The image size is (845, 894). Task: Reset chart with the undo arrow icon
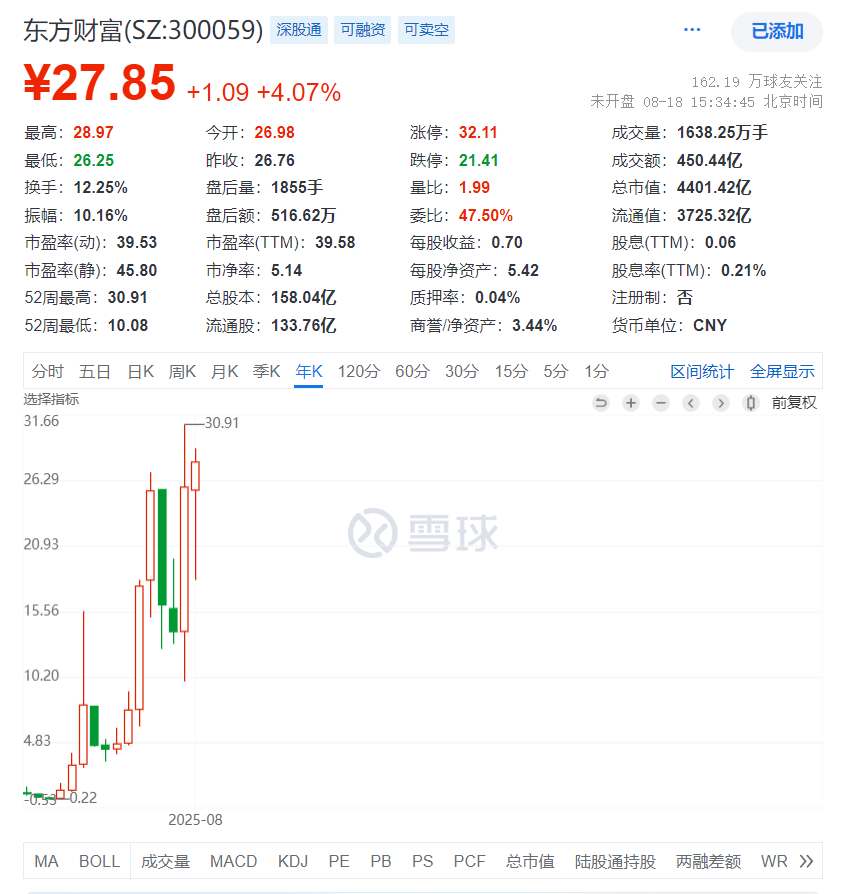(601, 403)
